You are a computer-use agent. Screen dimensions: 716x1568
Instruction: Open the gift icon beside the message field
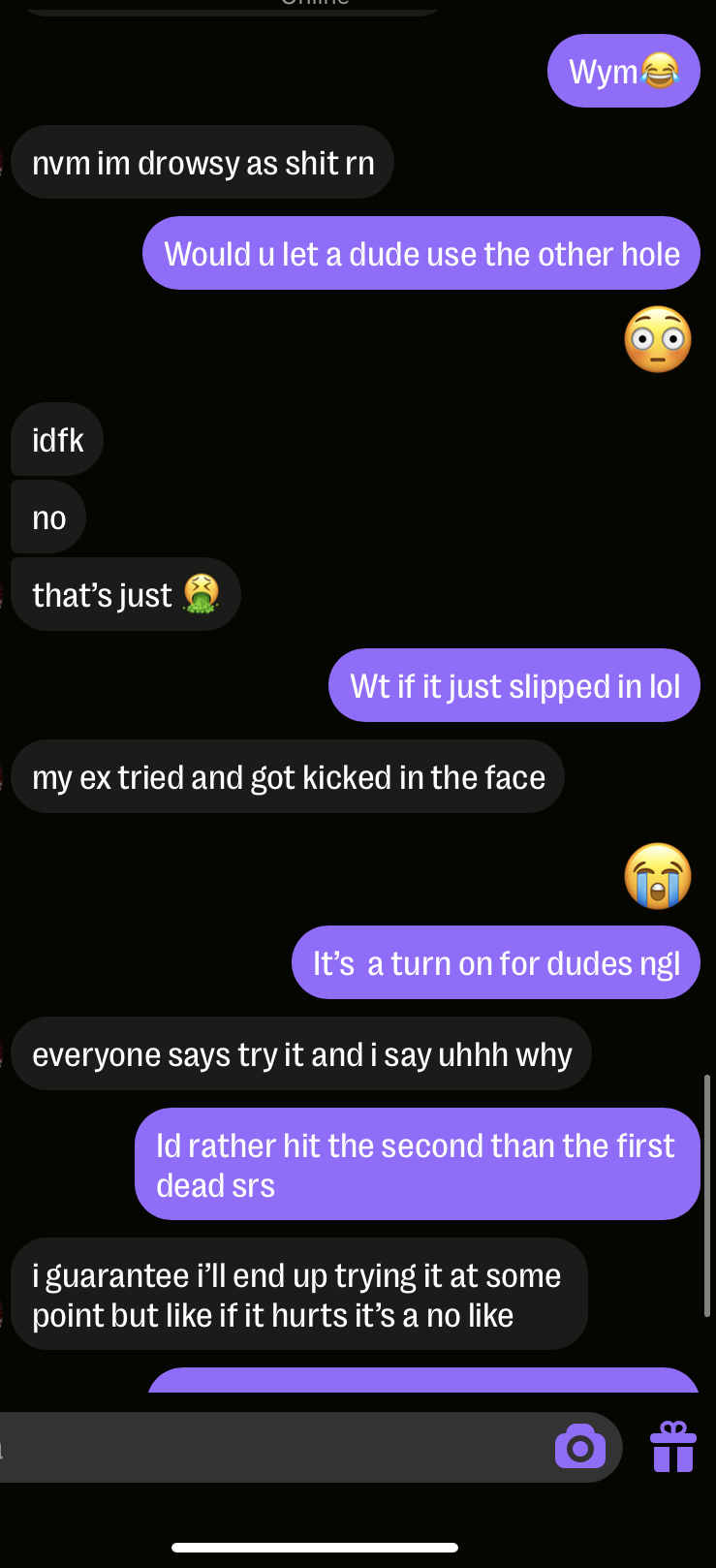coord(673,1447)
